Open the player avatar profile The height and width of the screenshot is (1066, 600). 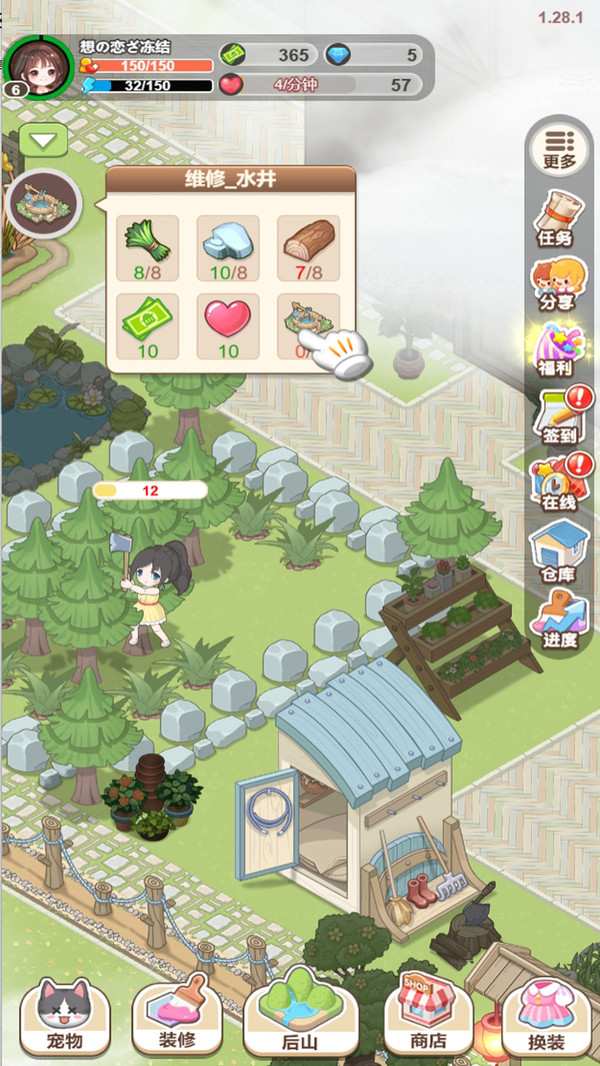pyautogui.click(x=40, y=66)
